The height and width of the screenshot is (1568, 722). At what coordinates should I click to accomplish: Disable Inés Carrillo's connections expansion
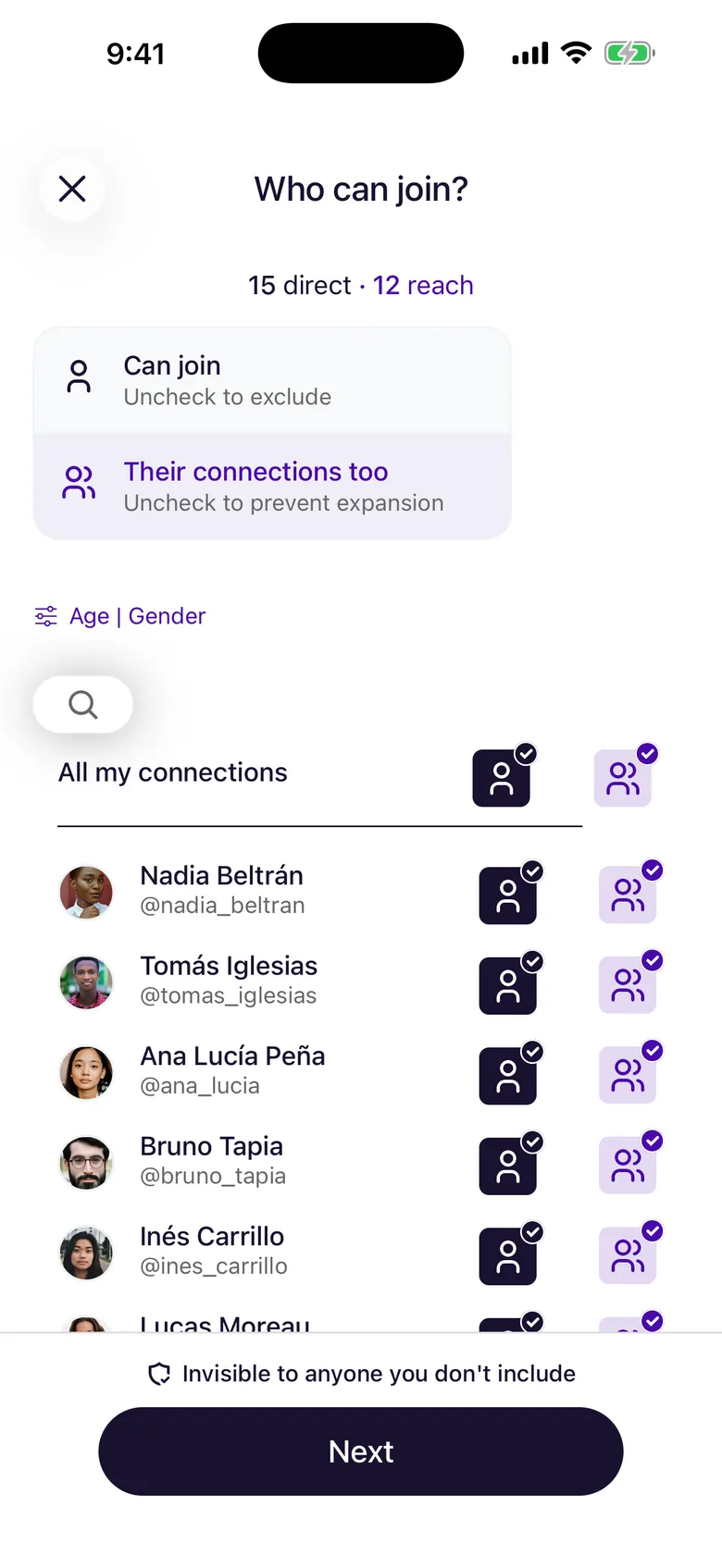[629, 1255]
